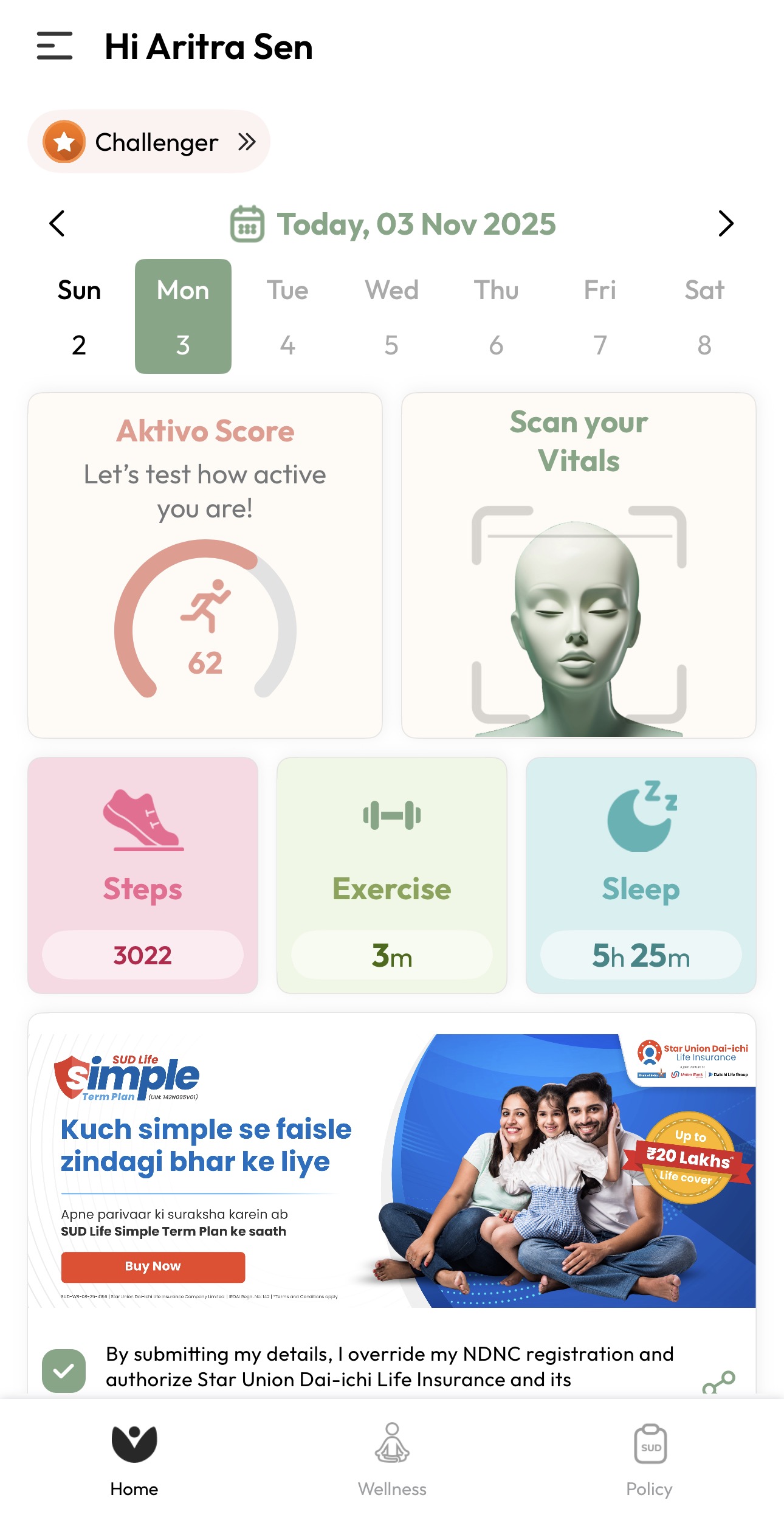Go to the next week
Screen dimensions: 784x1520
[726, 224]
